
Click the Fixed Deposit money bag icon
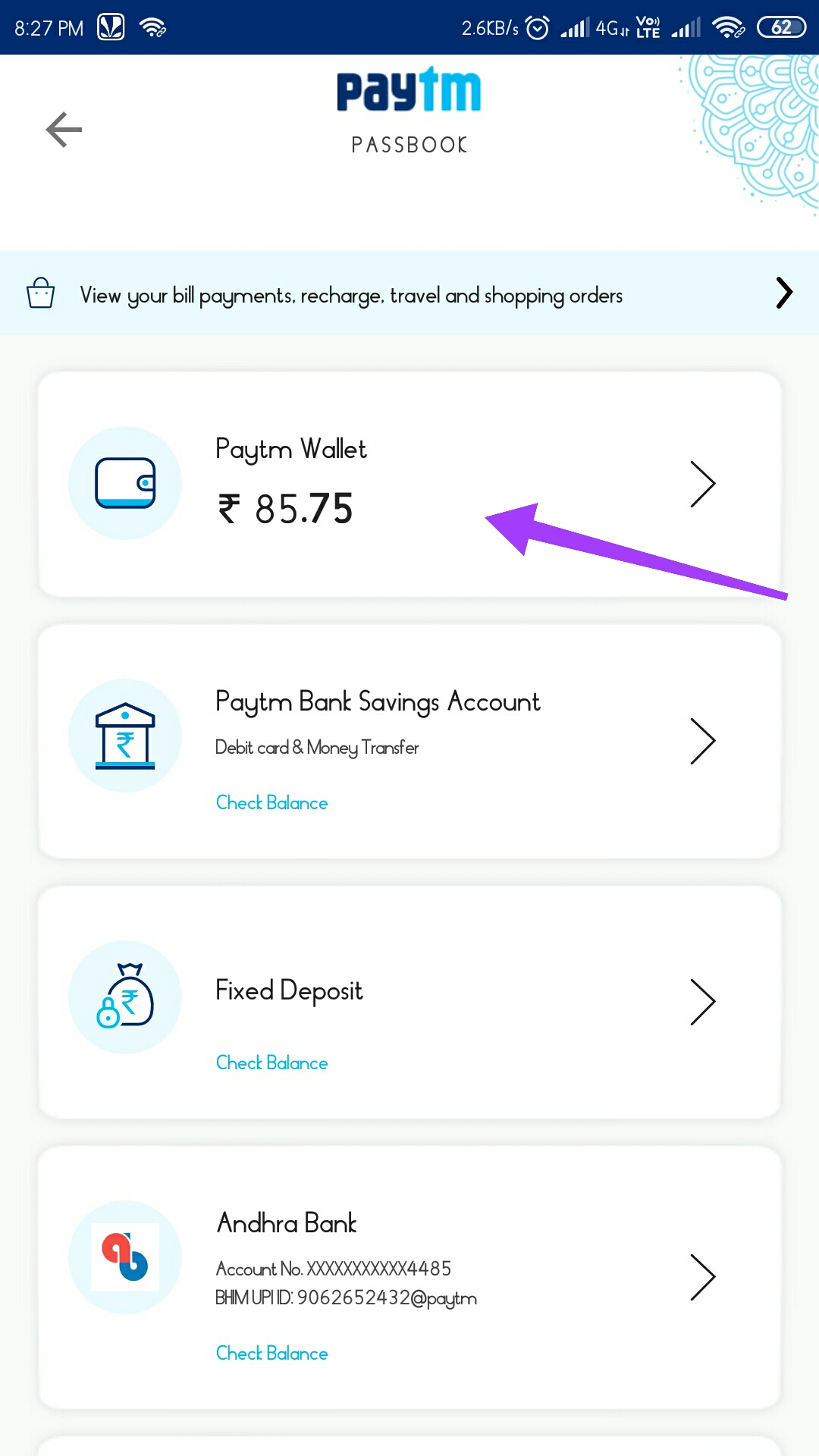pos(125,997)
